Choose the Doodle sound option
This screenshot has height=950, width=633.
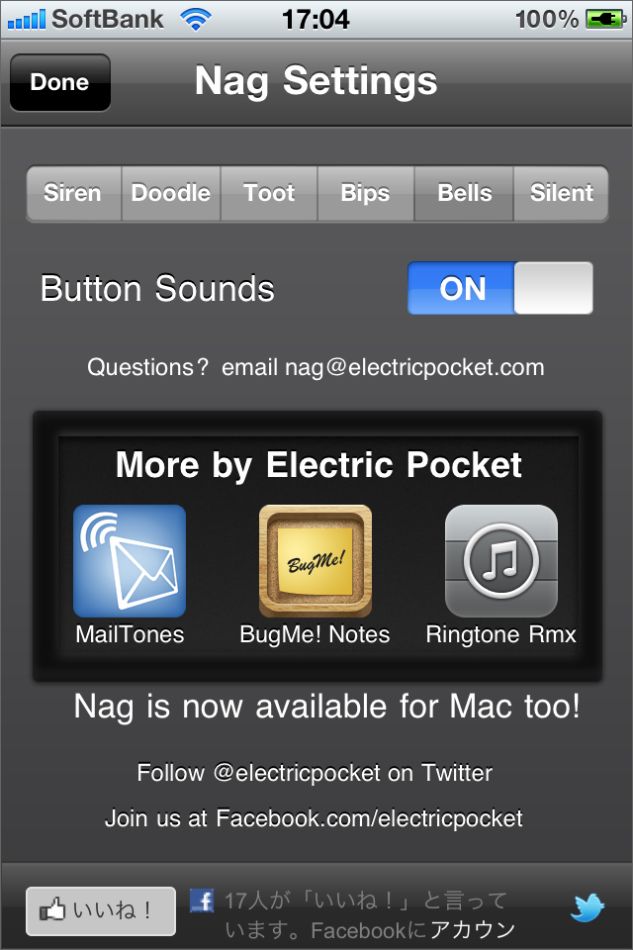pyautogui.click(x=171, y=193)
